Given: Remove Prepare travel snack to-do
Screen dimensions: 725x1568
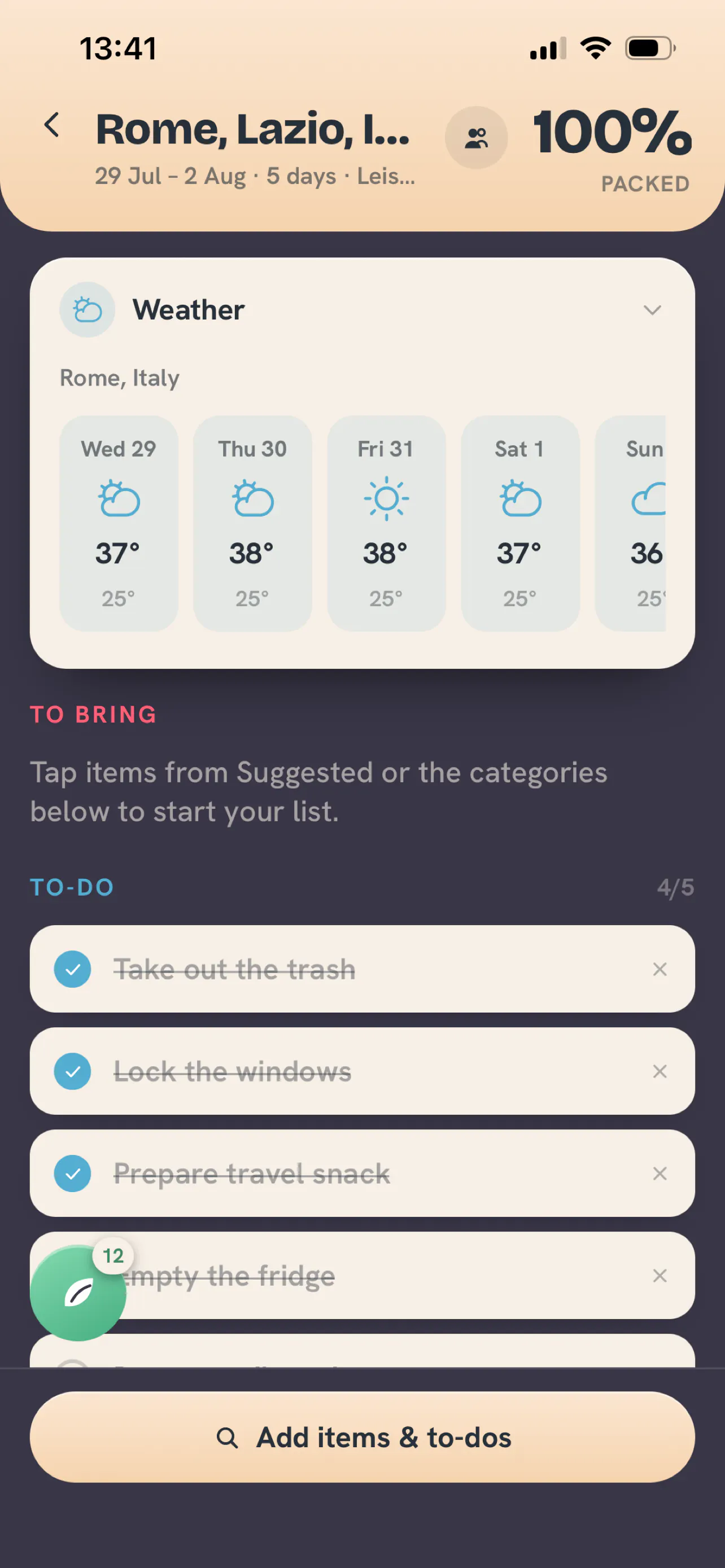Looking at the screenshot, I should click(x=660, y=1173).
